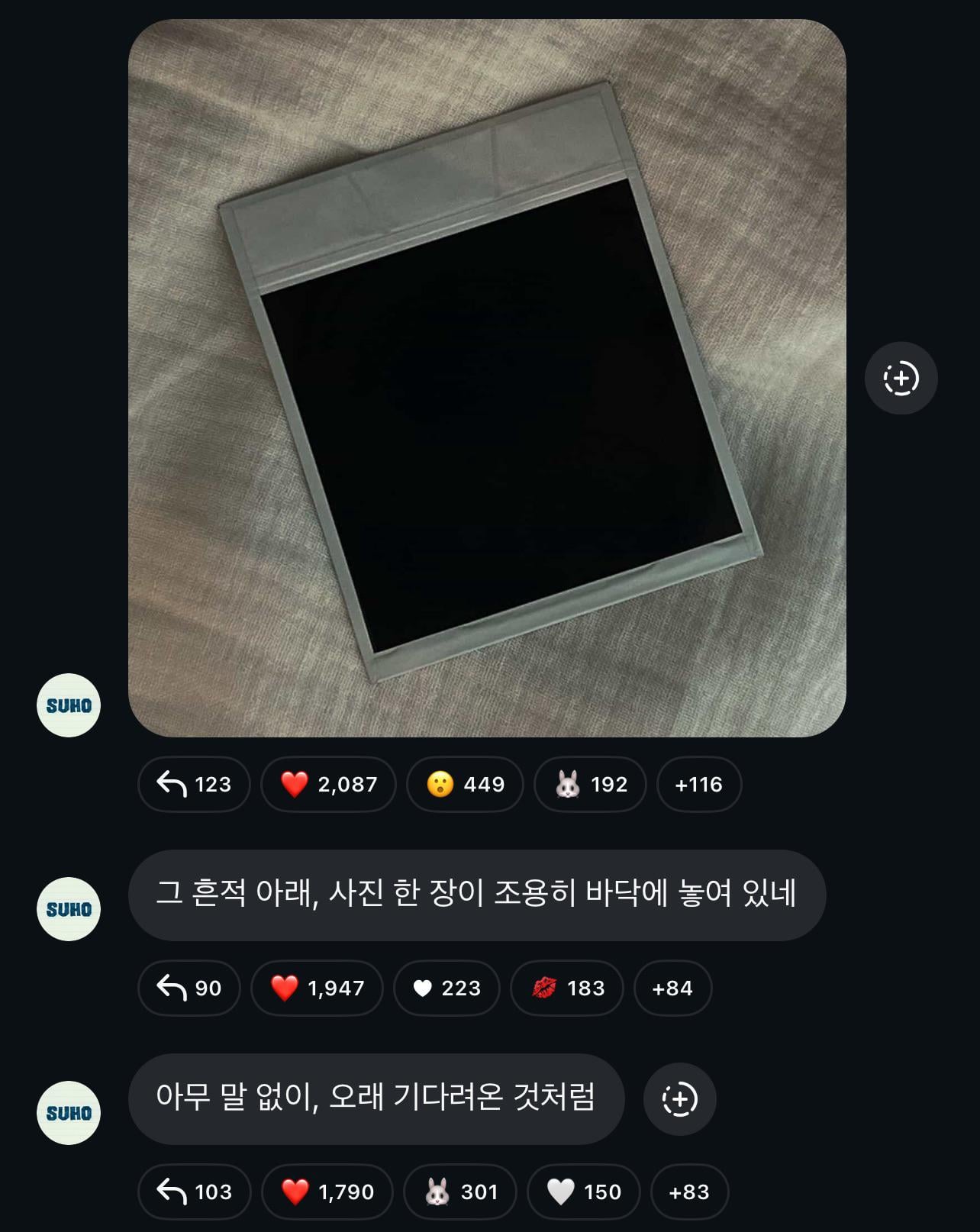This screenshot has height=1232, width=980.
Task: Add a reaction to the photo message
Action: [x=901, y=379]
